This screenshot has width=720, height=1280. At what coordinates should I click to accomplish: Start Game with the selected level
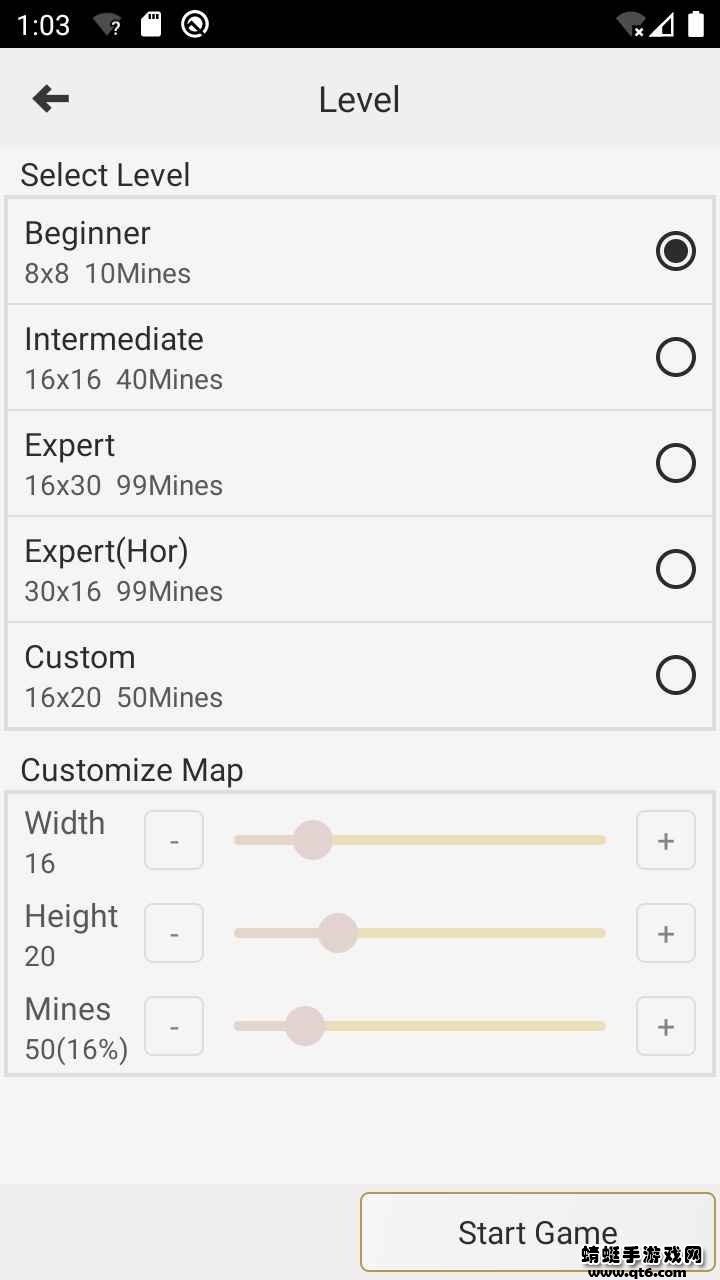point(537,1231)
